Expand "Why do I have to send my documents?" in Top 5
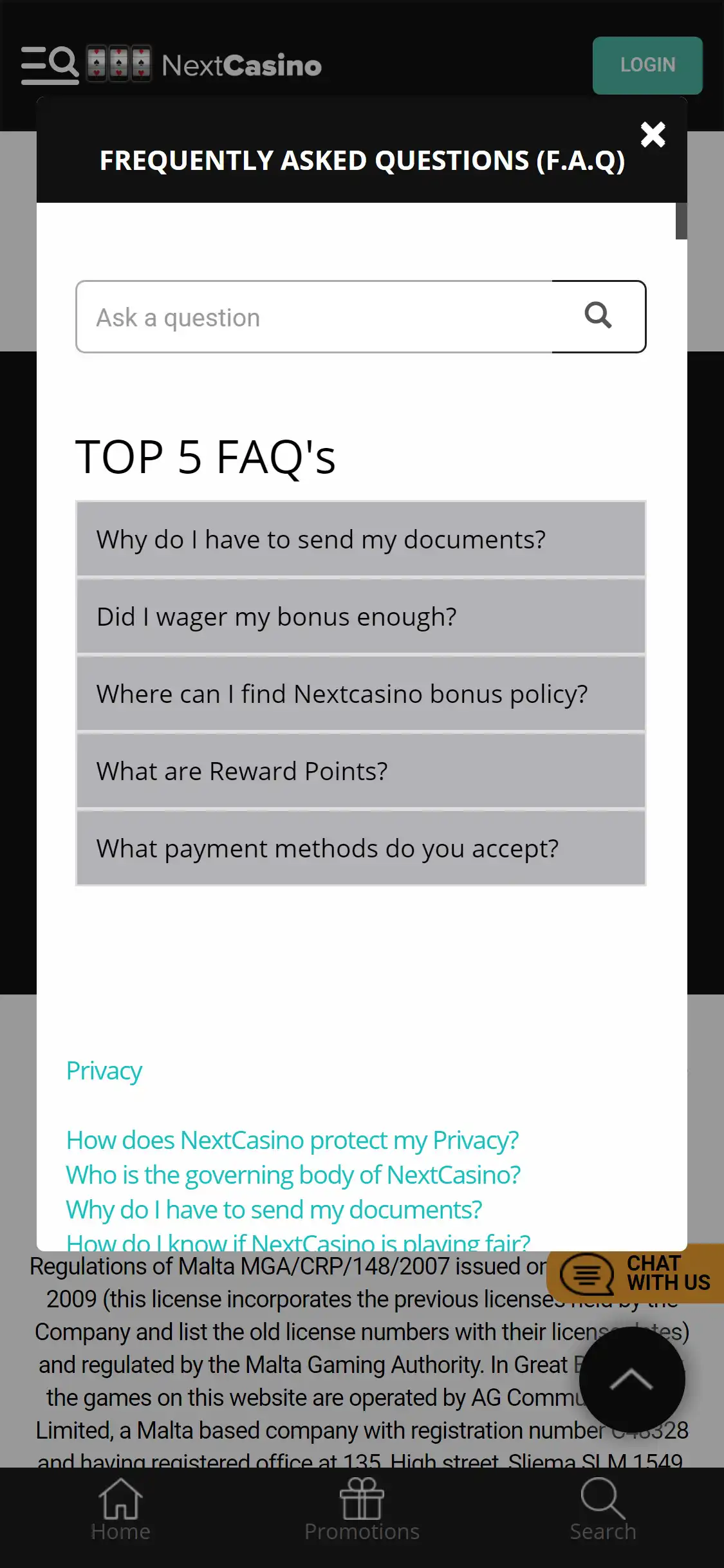724x1568 pixels. (x=360, y=539)
